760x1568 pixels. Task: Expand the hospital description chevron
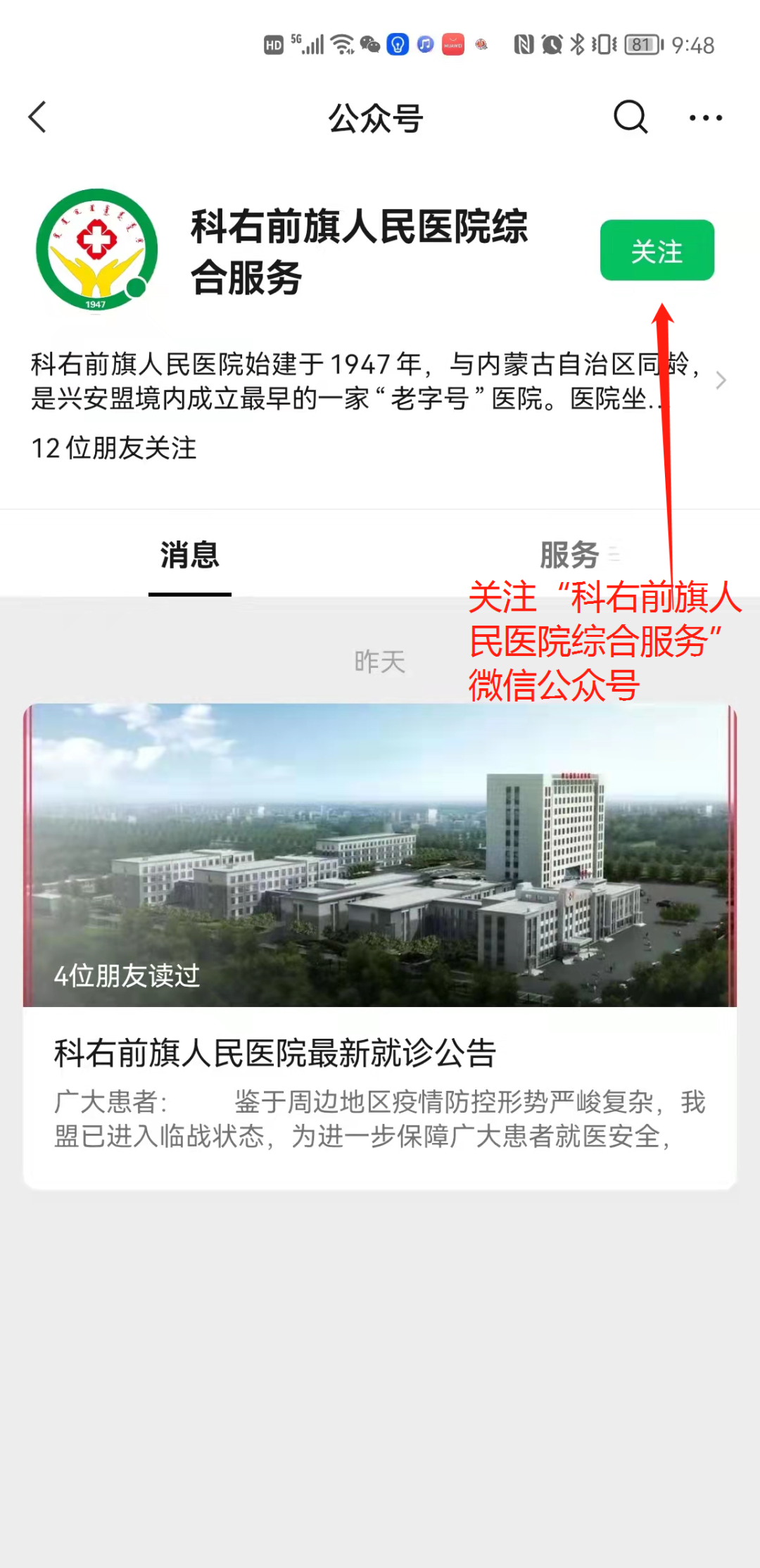pos(721,381)
